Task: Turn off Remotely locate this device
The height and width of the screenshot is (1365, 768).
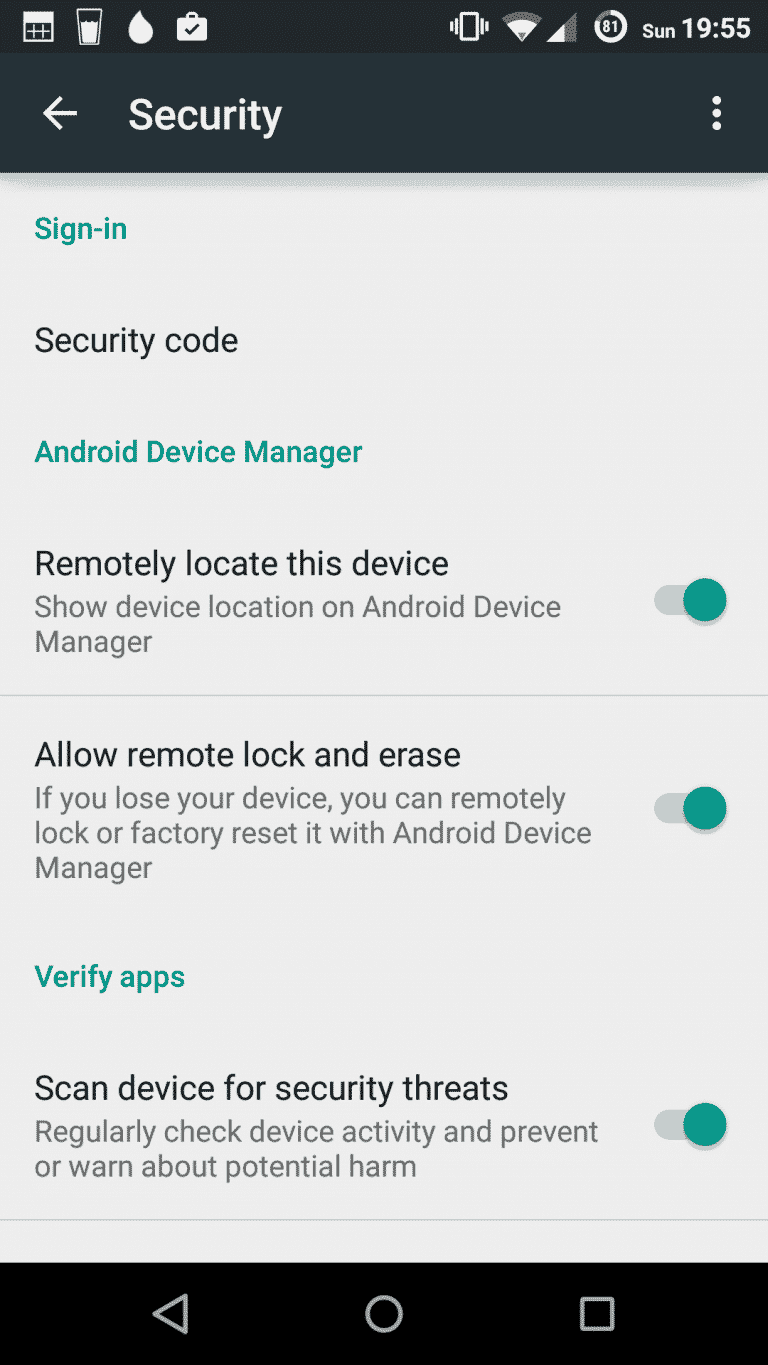Action: click(690, 601)
